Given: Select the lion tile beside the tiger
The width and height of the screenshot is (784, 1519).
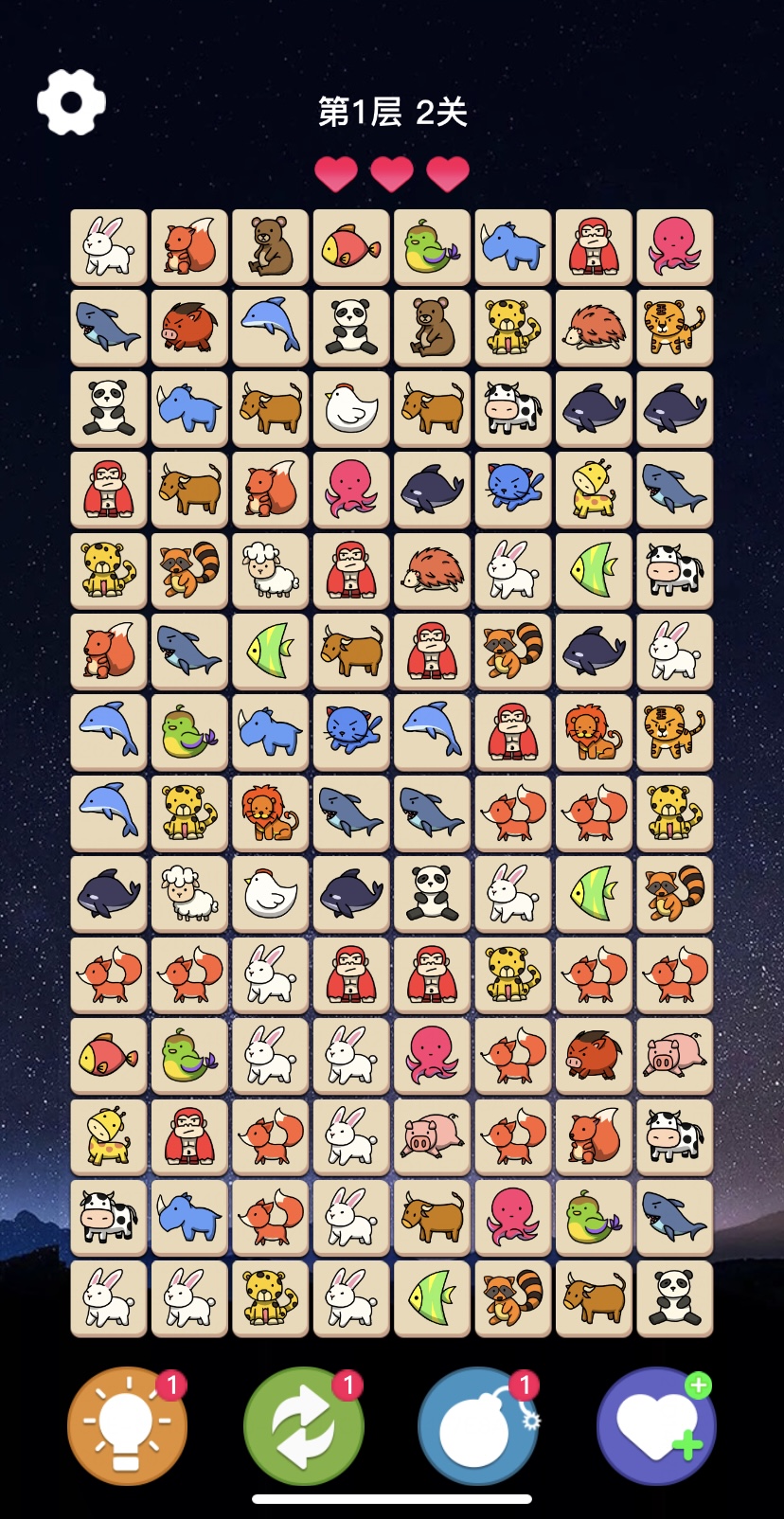Looking at the screenshot, I should coord(594,732).
